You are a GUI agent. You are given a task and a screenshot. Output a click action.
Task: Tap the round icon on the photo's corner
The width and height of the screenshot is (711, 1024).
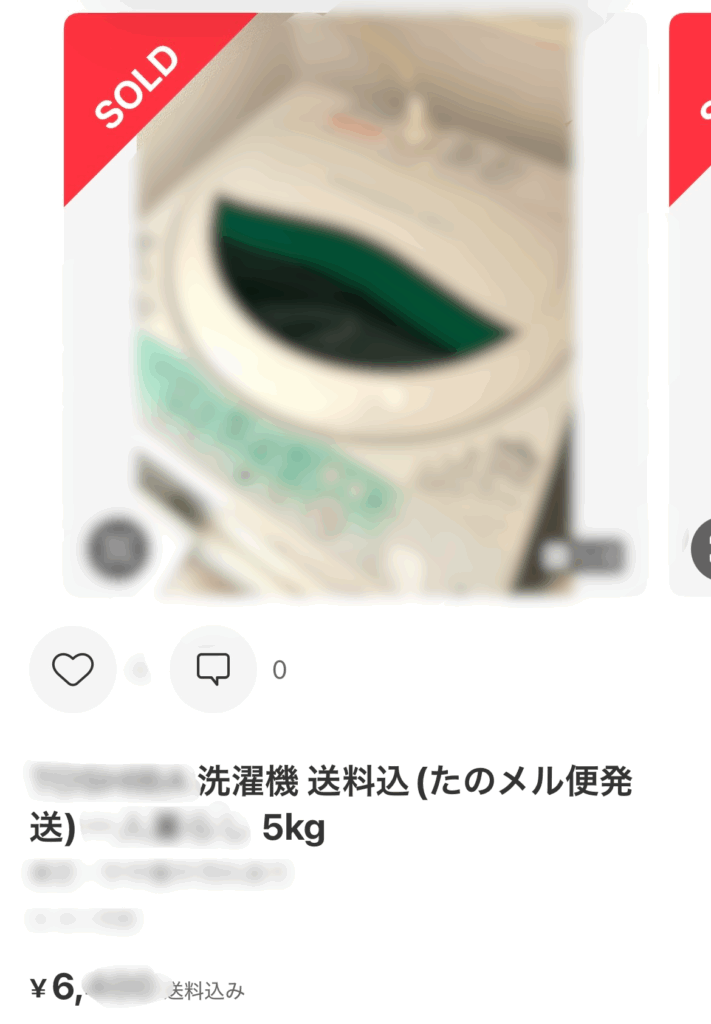click(x=120, y=547)
